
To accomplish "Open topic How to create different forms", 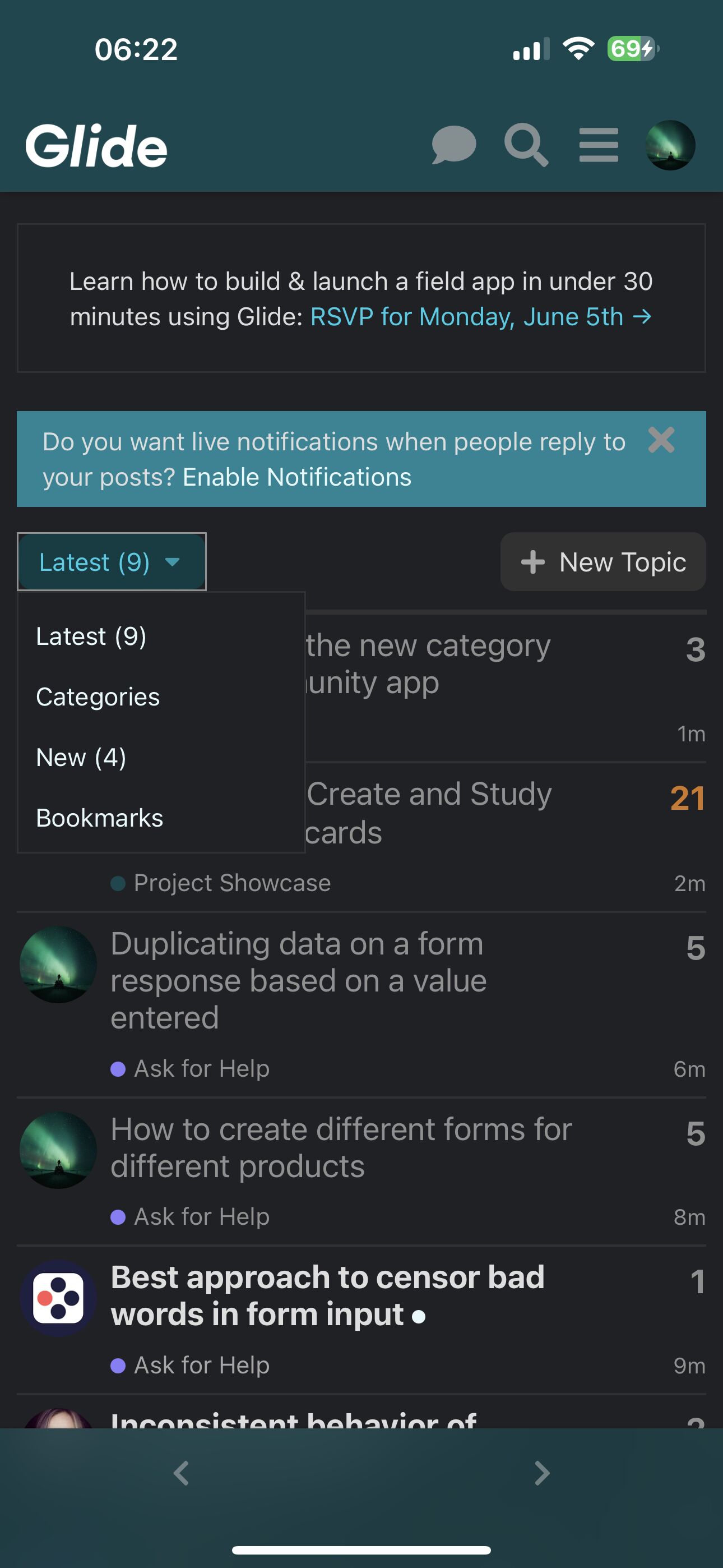I will 341,1148.
